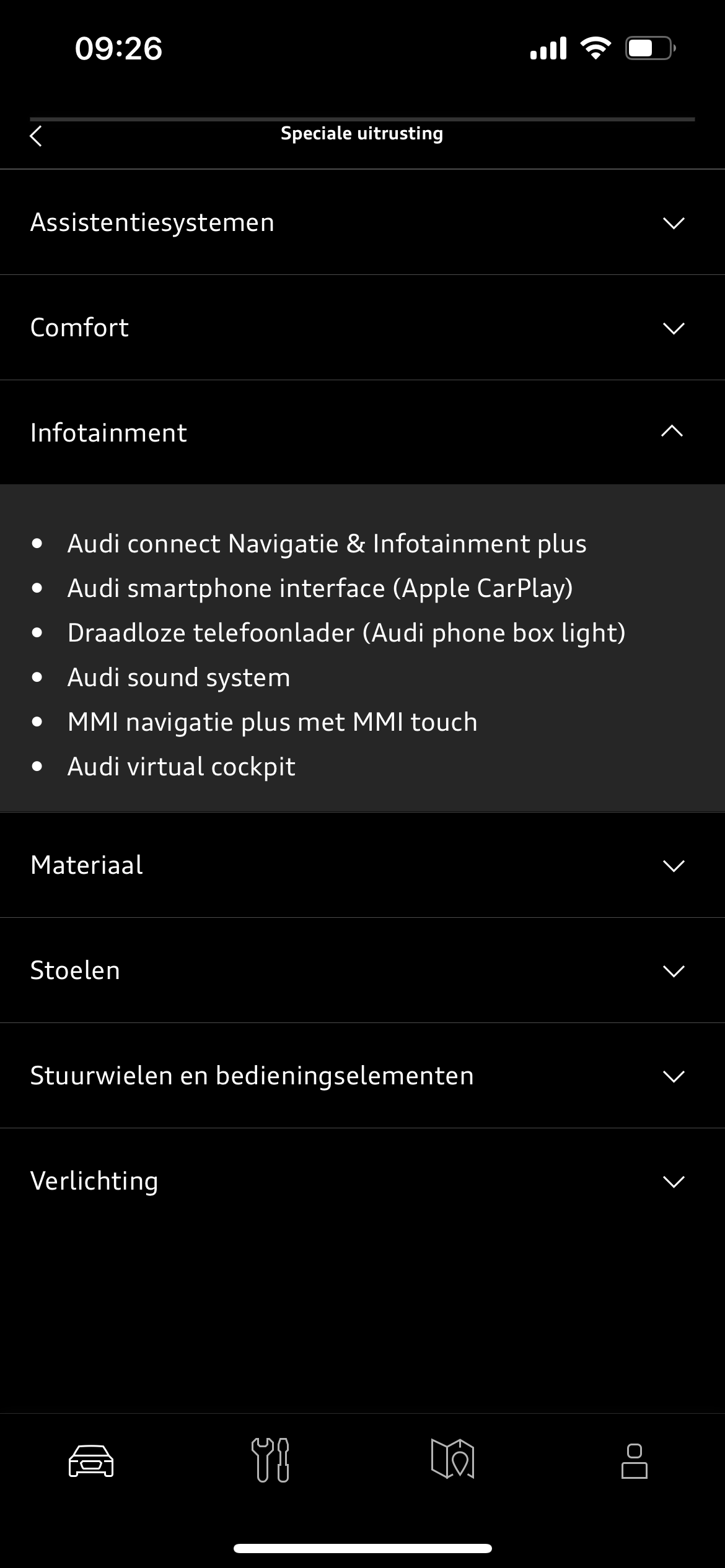725x1568 pixels.
Task: Expand Stuurwielen en bedieningselementen
Action: click(x=362, y=1076)
